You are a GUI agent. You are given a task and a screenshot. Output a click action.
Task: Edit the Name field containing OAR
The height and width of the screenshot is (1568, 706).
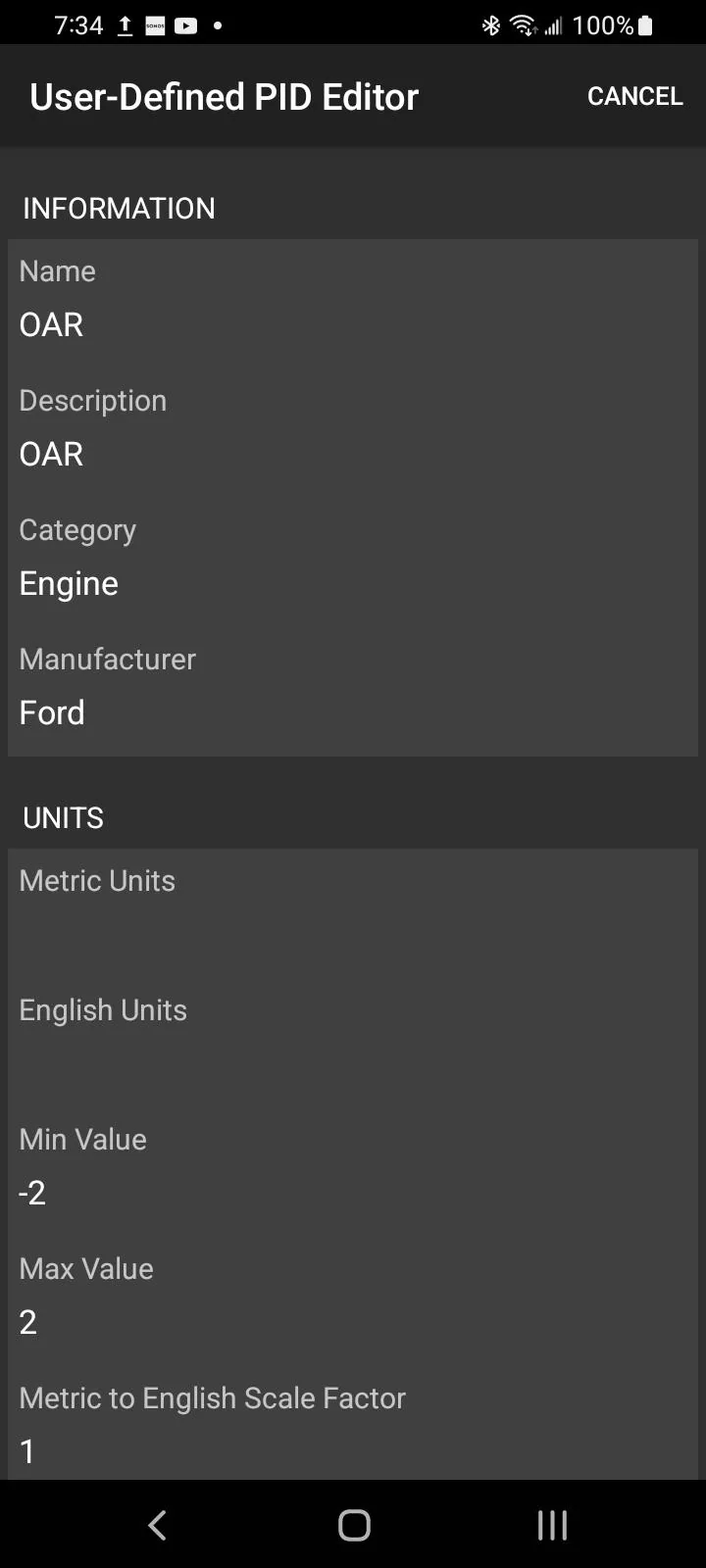[353, 299]
